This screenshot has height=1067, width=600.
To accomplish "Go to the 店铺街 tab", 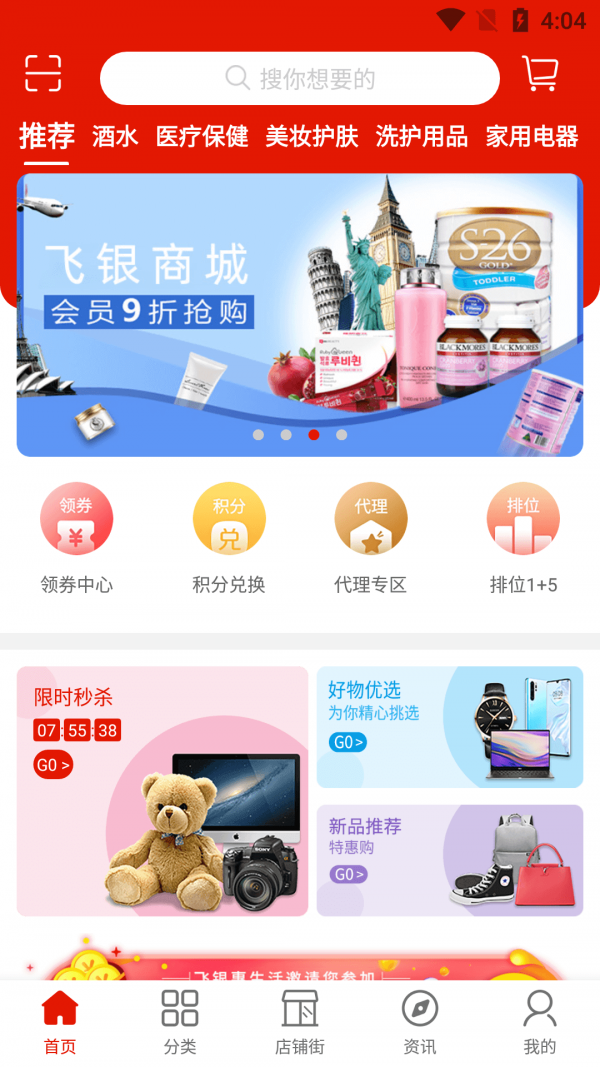I will tap(300, 1023).
